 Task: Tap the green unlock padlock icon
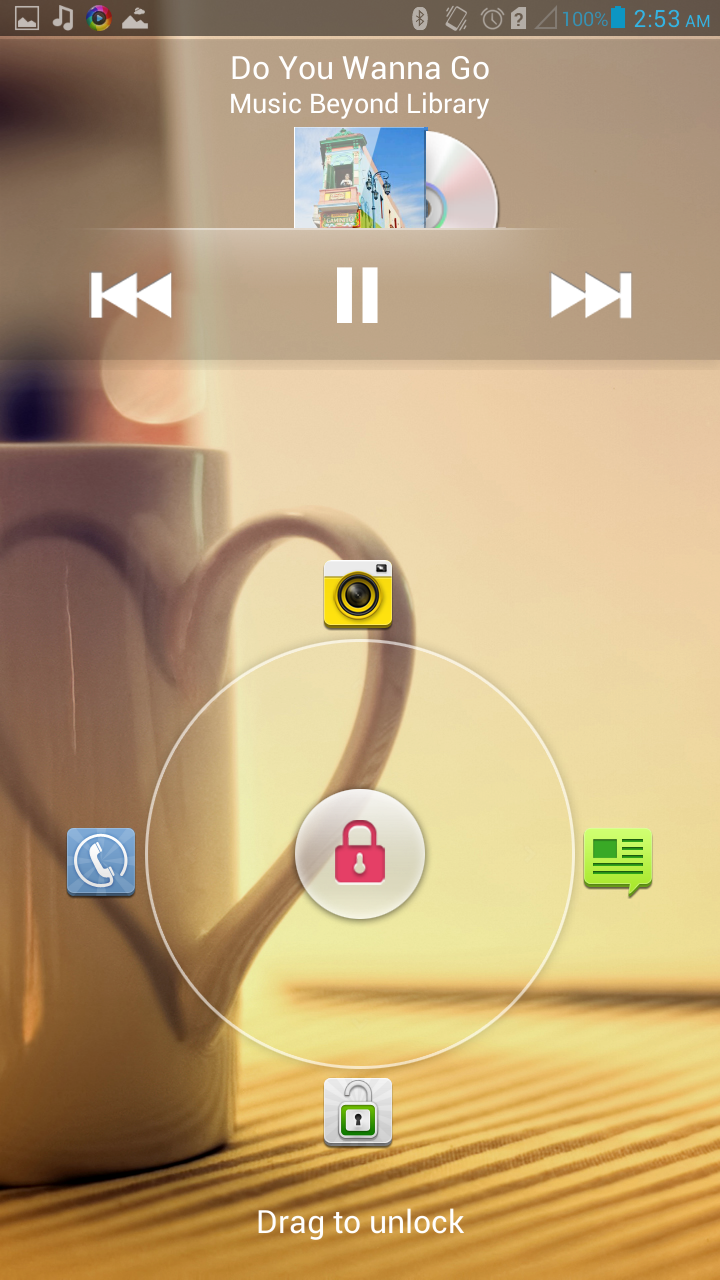coord(358,1111)
